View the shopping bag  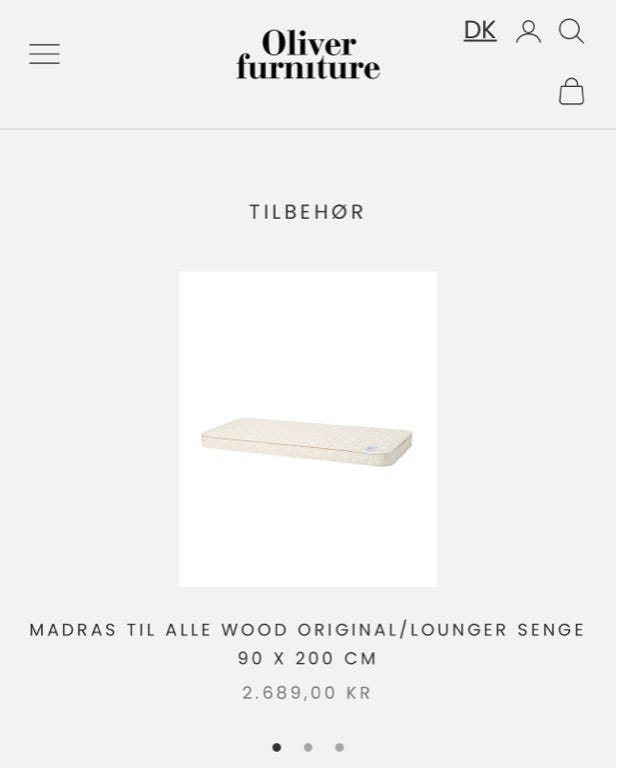pos(571,92)
